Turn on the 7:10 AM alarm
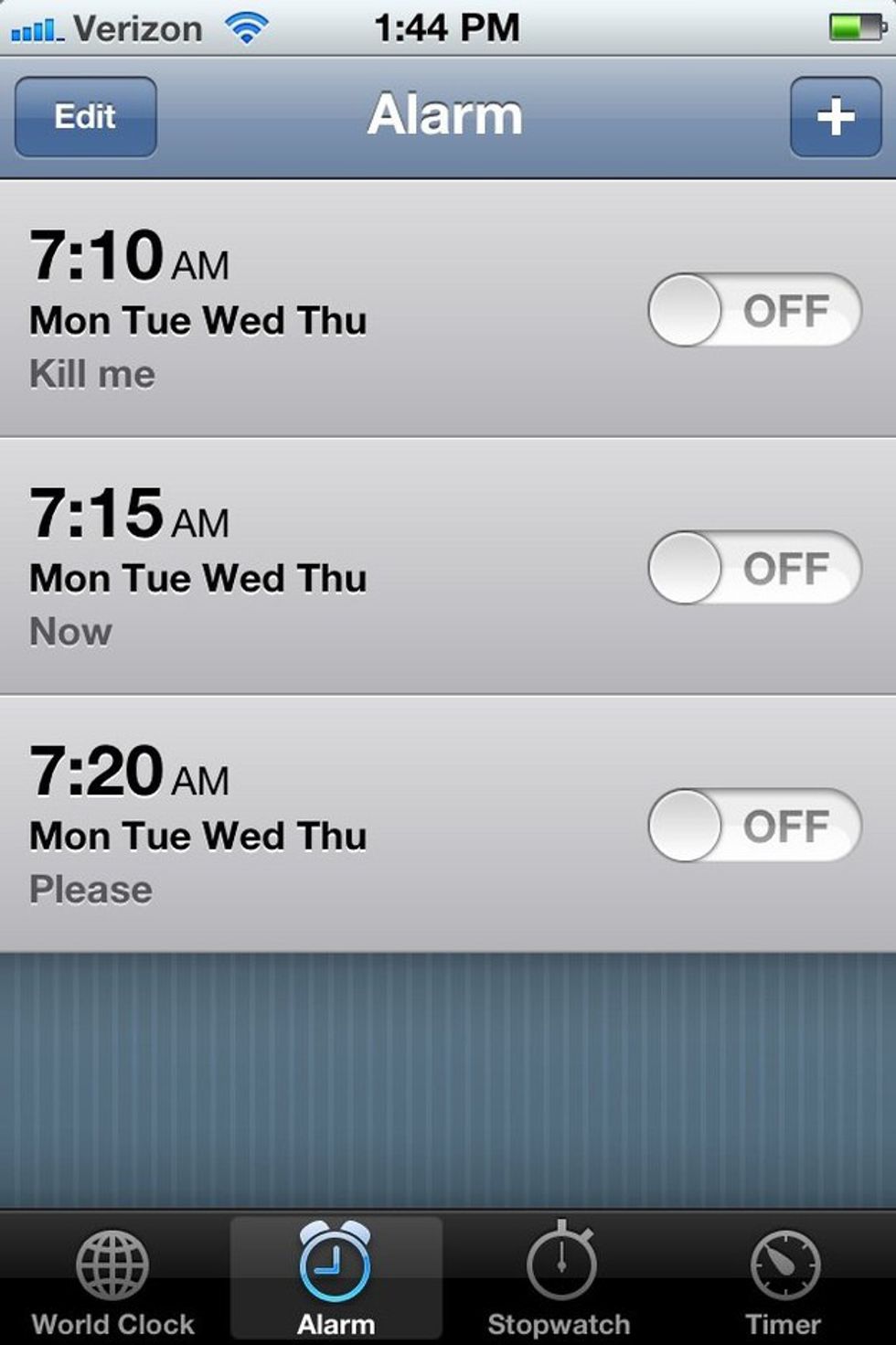The height and width of the screenshot is (1345, 896). point(754,310)
